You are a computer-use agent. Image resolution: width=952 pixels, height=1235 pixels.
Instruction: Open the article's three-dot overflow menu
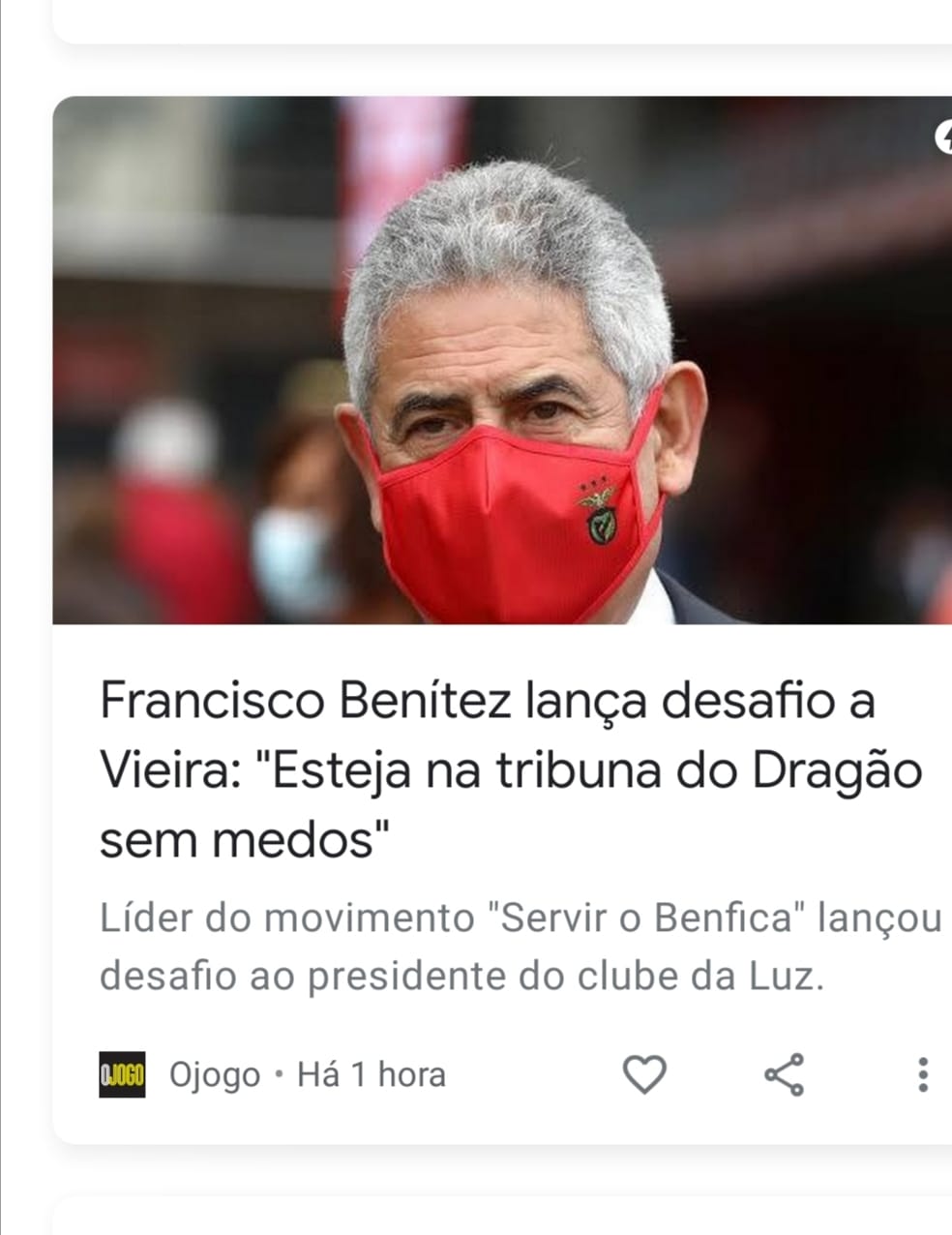(x=922, y=1074)
